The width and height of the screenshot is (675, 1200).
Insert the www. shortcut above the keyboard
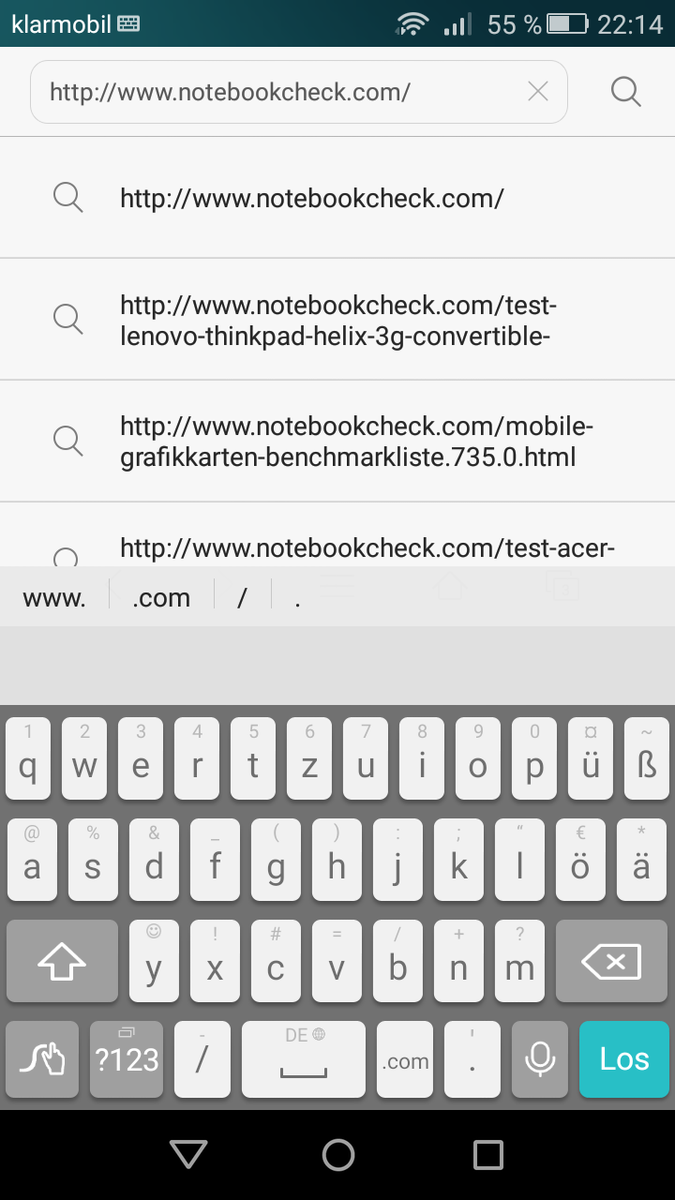point(54,598)
